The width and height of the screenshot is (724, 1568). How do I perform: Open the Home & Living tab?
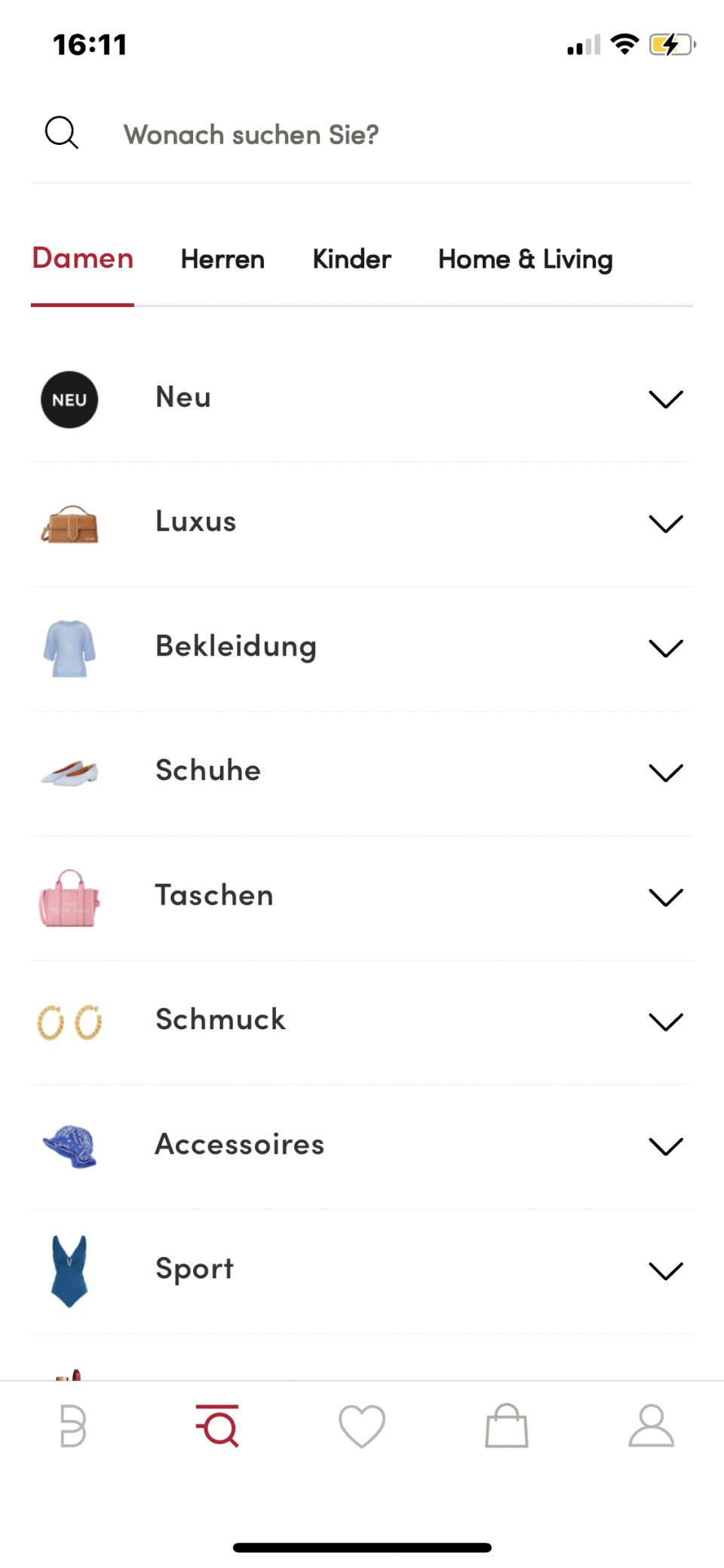tap(525, 260)
